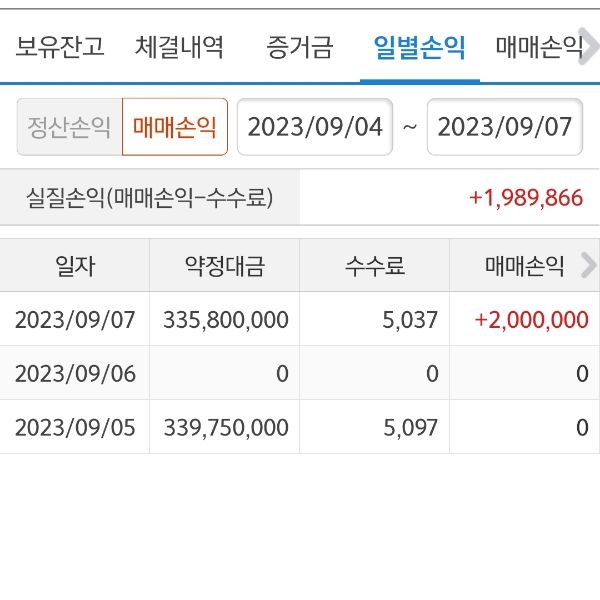Reveal more table columns with the header arrow
The width and height of the screenshot is (600, 600).
tap(588, 265)
